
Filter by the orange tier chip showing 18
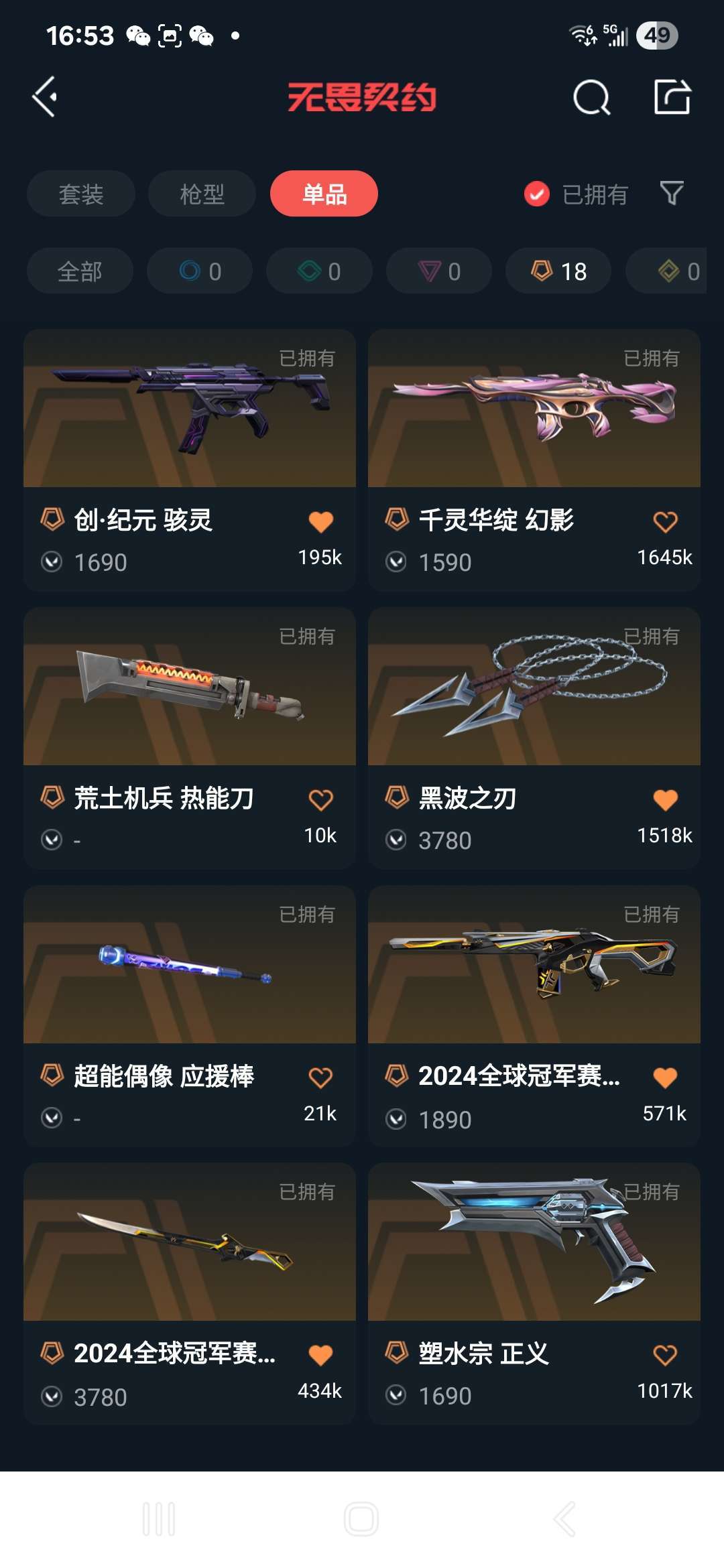point(558,271)
